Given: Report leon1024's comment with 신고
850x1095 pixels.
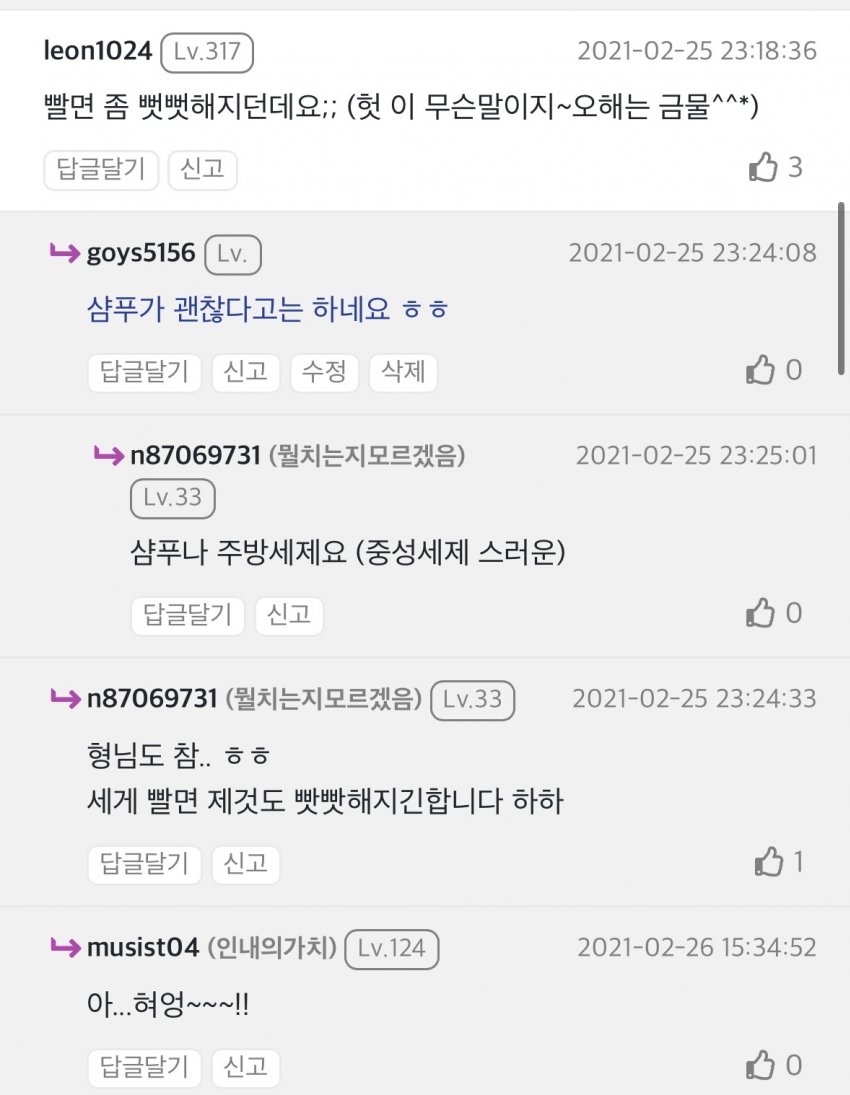Looking at the screenshot, I should click(x=202, y=170).
